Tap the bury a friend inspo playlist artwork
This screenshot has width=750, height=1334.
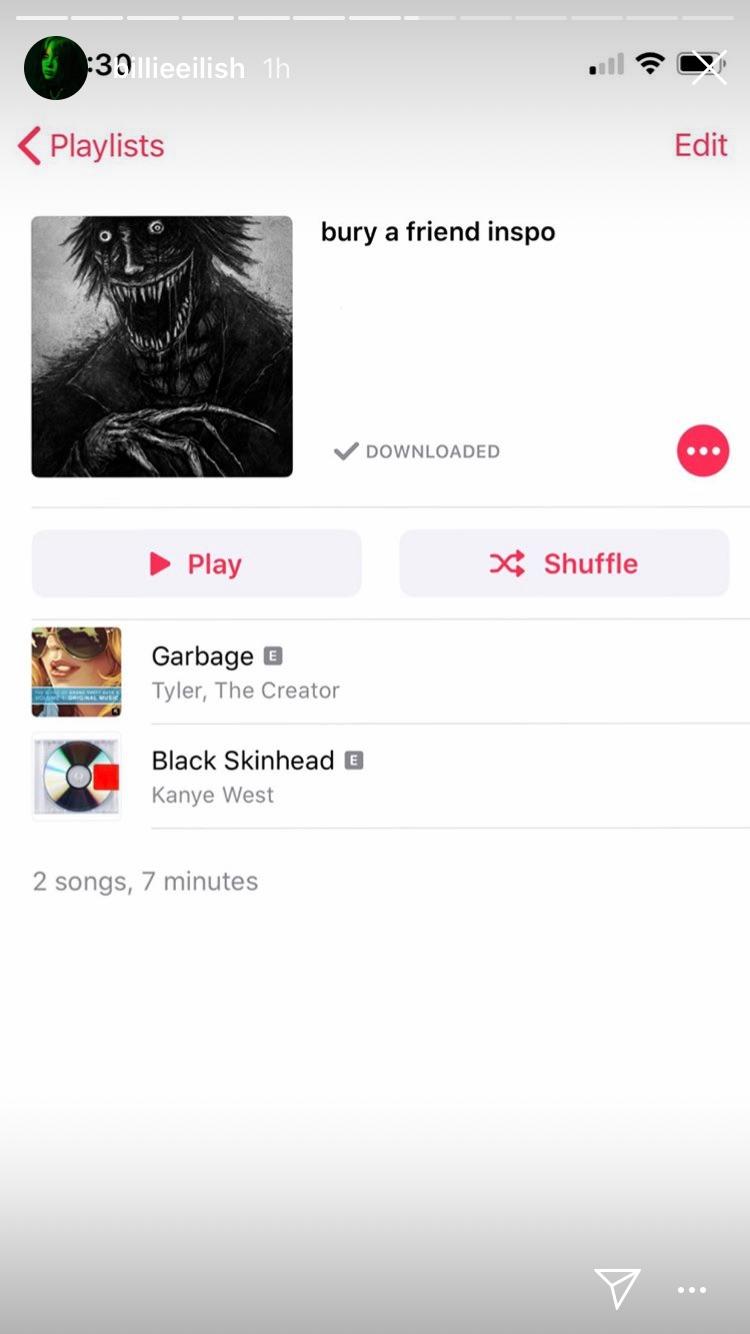[161, 346]
